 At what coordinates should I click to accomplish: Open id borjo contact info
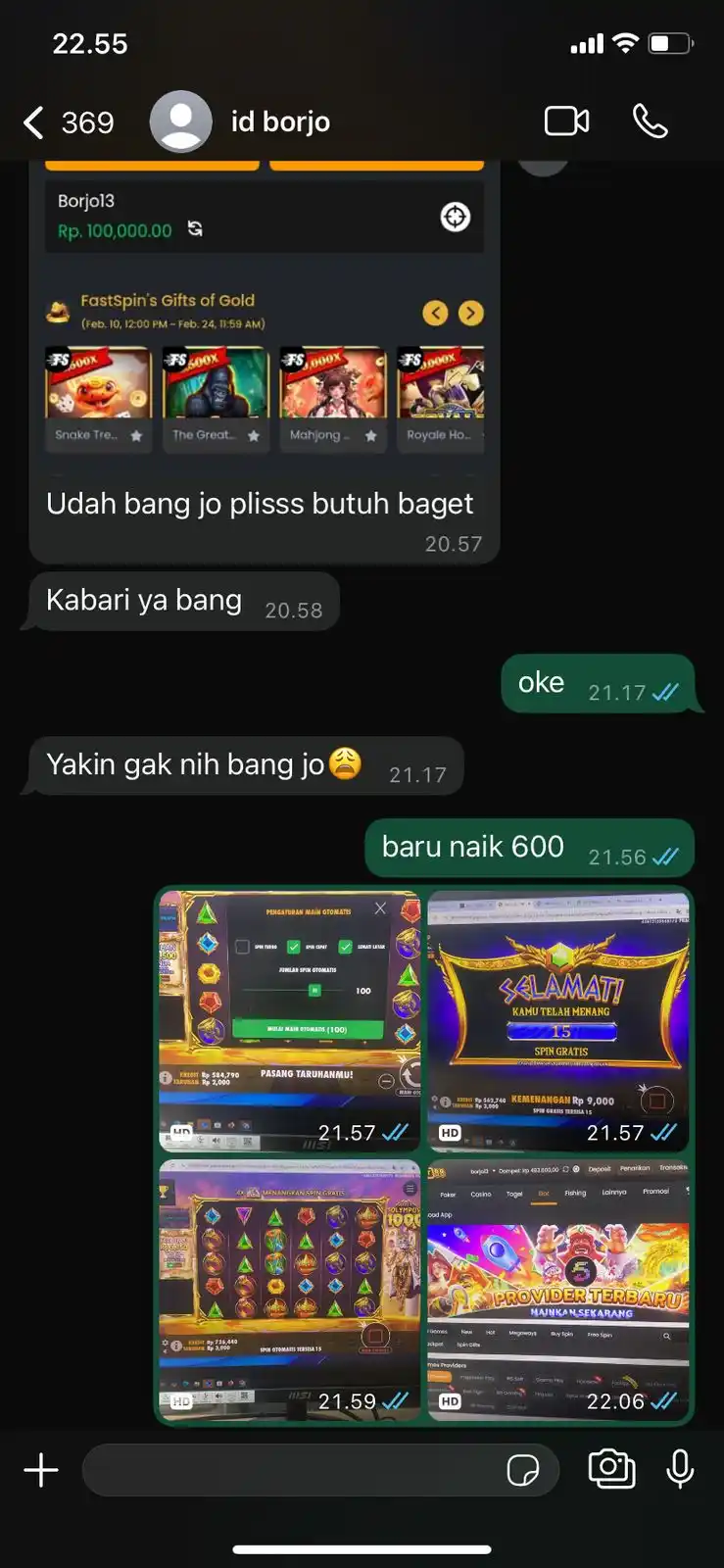pyautogui.click(x=280, y=122)
